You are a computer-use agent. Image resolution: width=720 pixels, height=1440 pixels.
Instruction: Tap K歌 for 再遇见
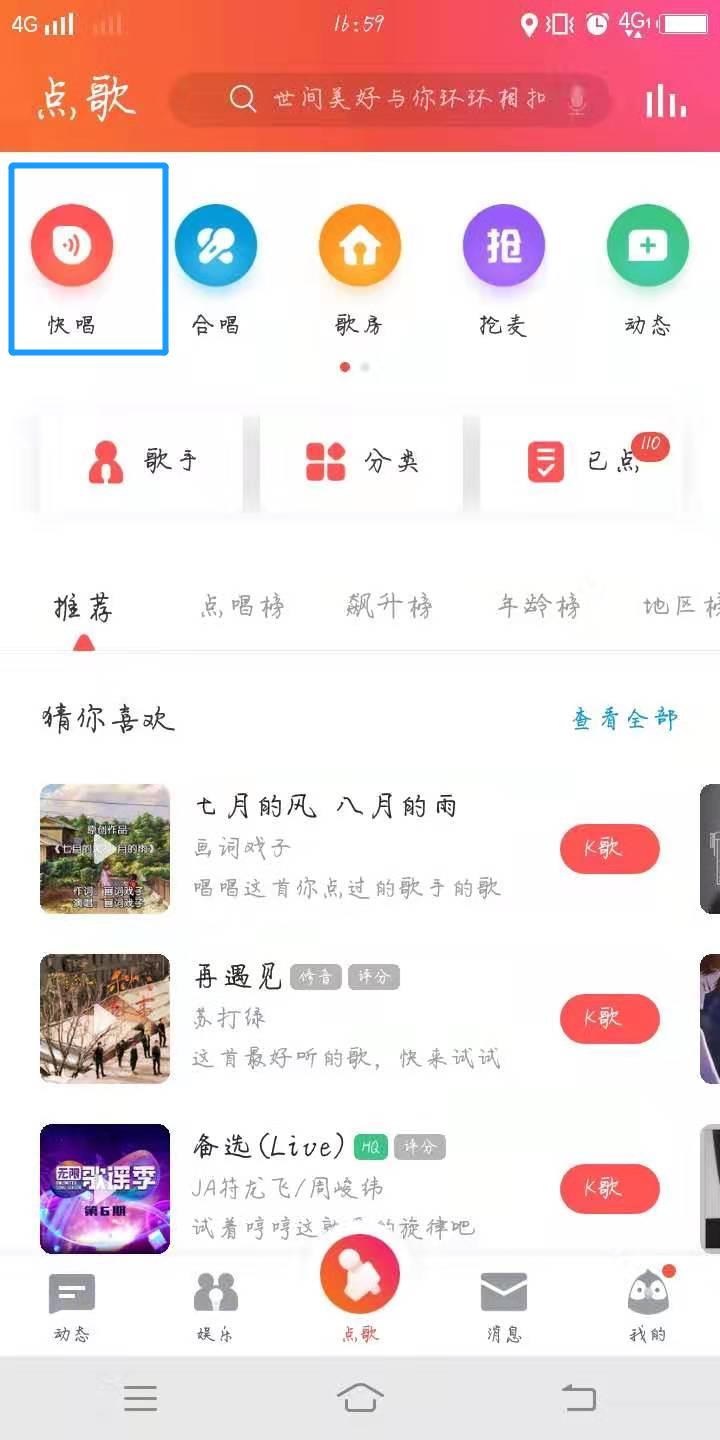609,1019
